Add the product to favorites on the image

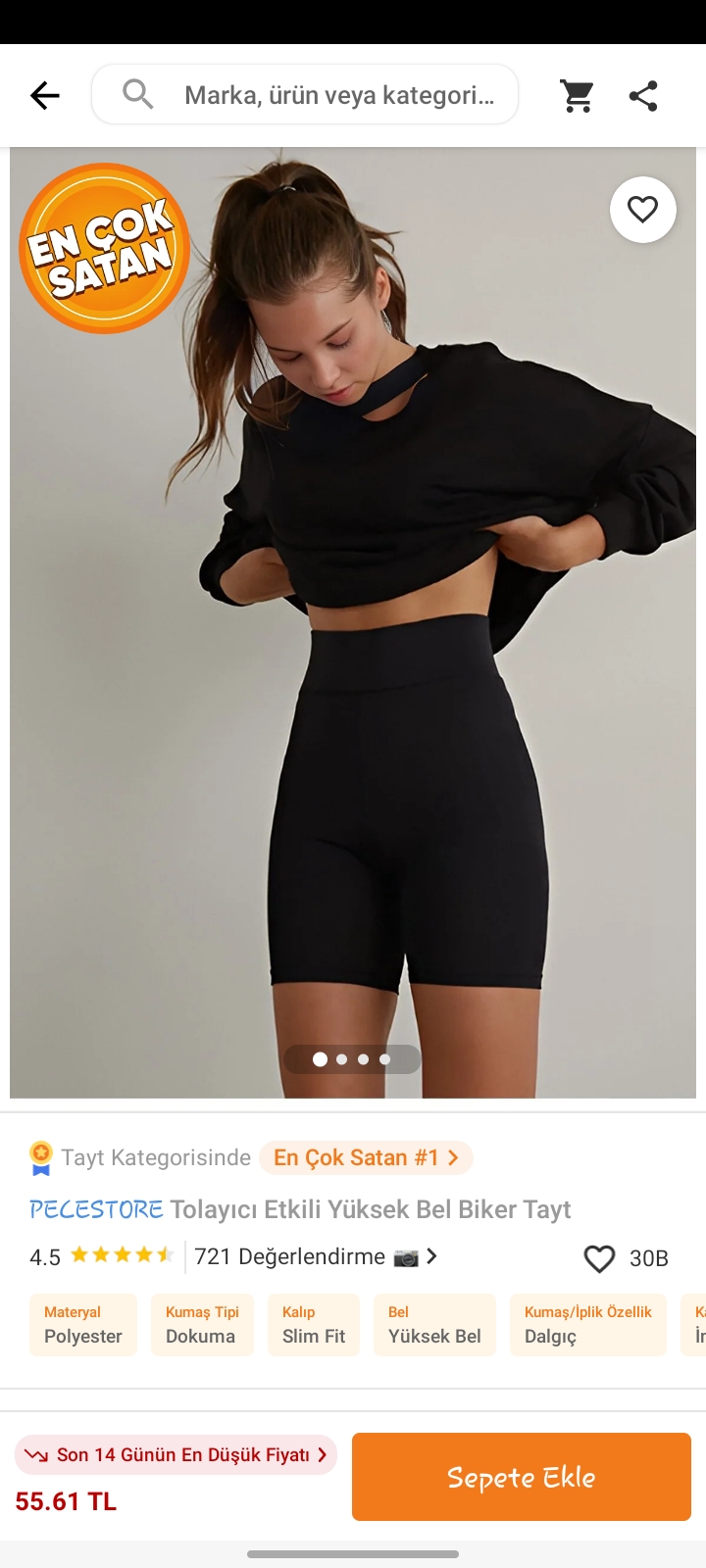coord(642,210)
